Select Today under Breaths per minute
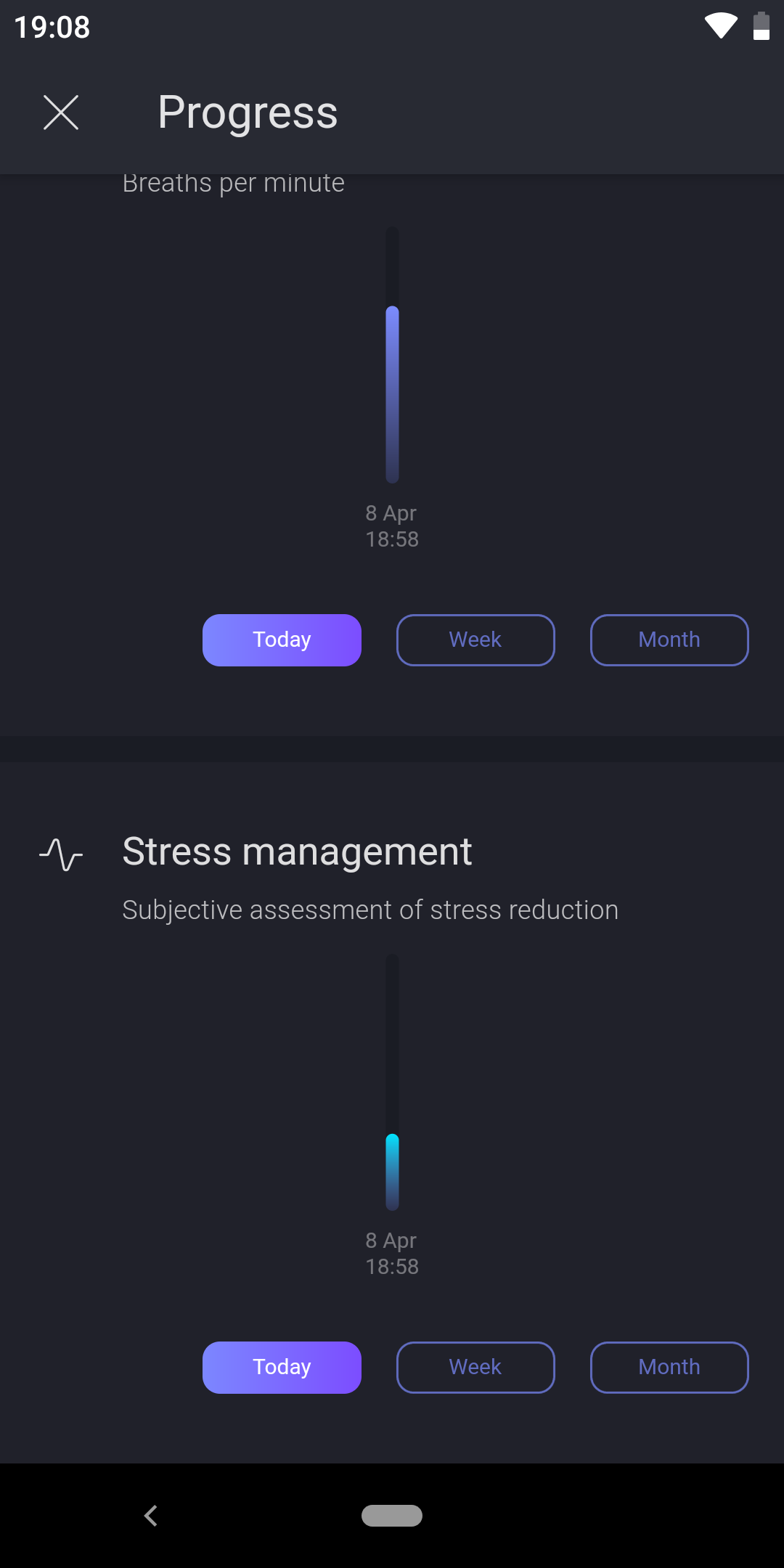784x1568 pixels. pyautogui.click(x=282, y=640)
